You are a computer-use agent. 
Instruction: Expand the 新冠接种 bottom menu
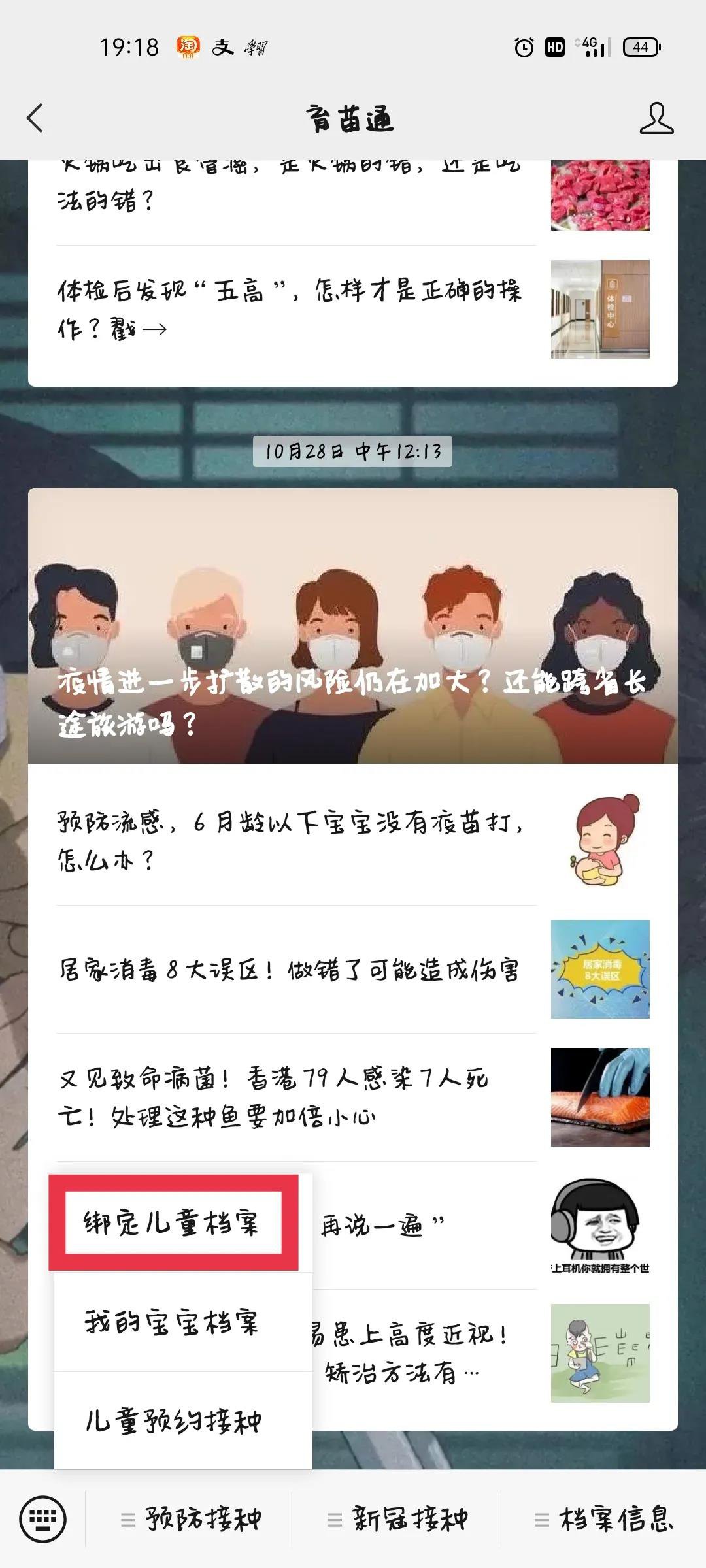(x=397, y=1518)
